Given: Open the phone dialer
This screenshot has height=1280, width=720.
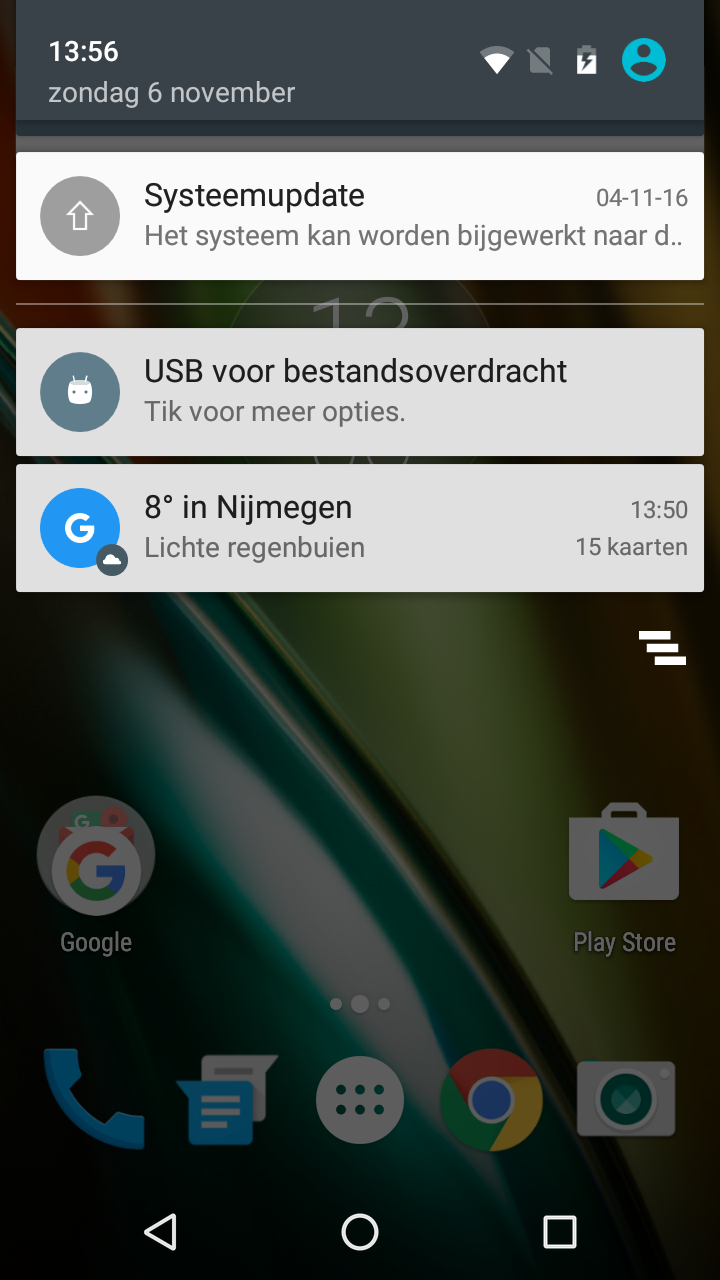Looking at the screenshot, I should click(94, 1098).
